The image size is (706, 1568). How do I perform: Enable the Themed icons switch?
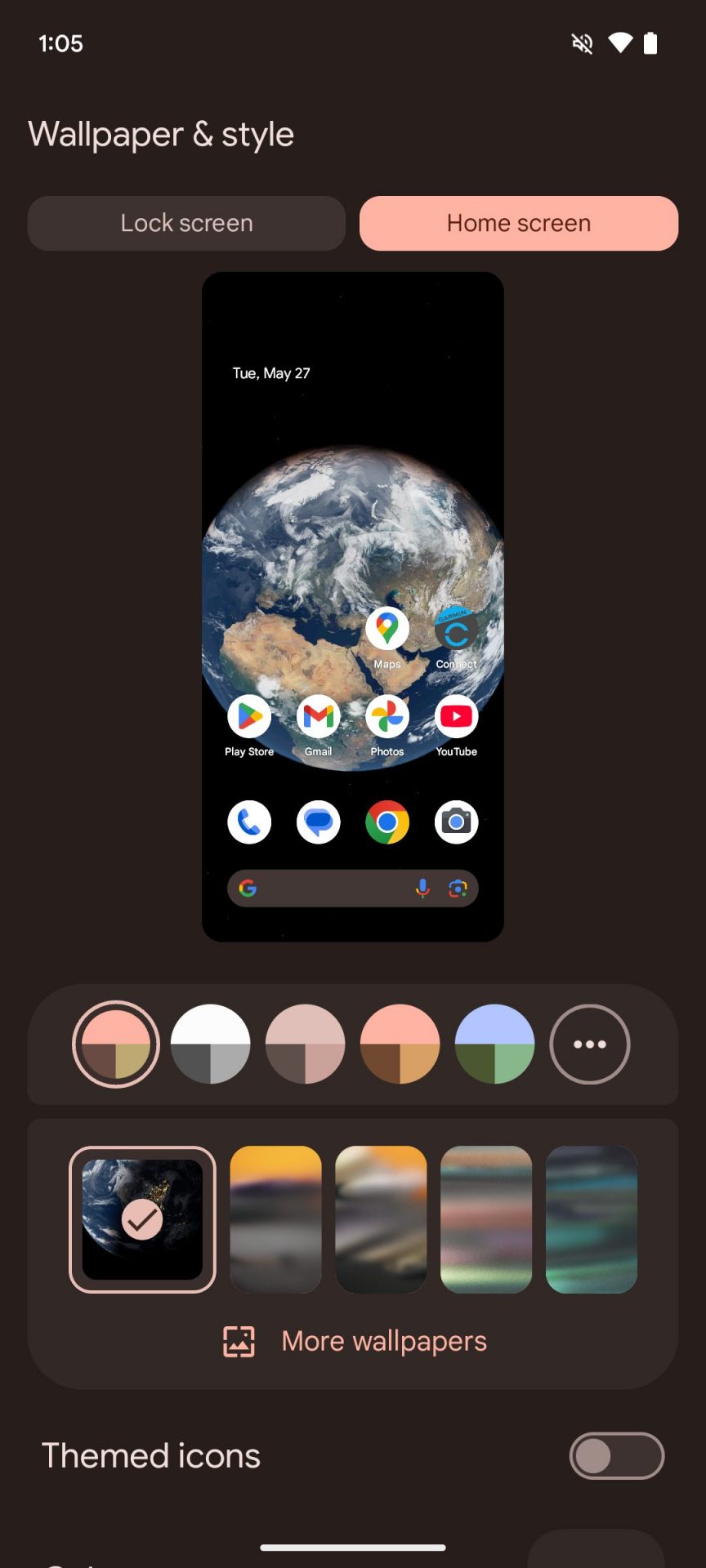616,1455
